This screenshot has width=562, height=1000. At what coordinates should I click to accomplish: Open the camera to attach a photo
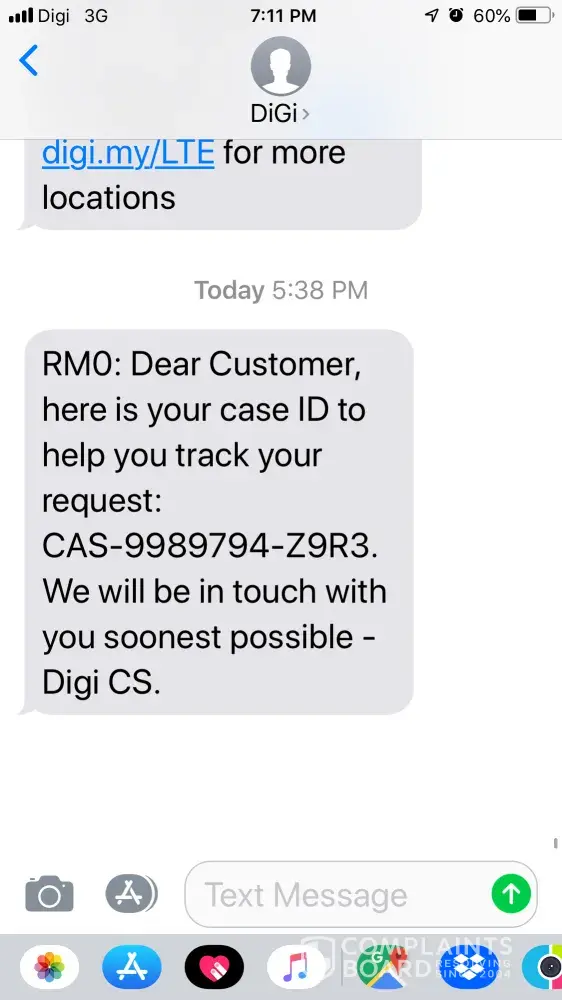point(49,894)
